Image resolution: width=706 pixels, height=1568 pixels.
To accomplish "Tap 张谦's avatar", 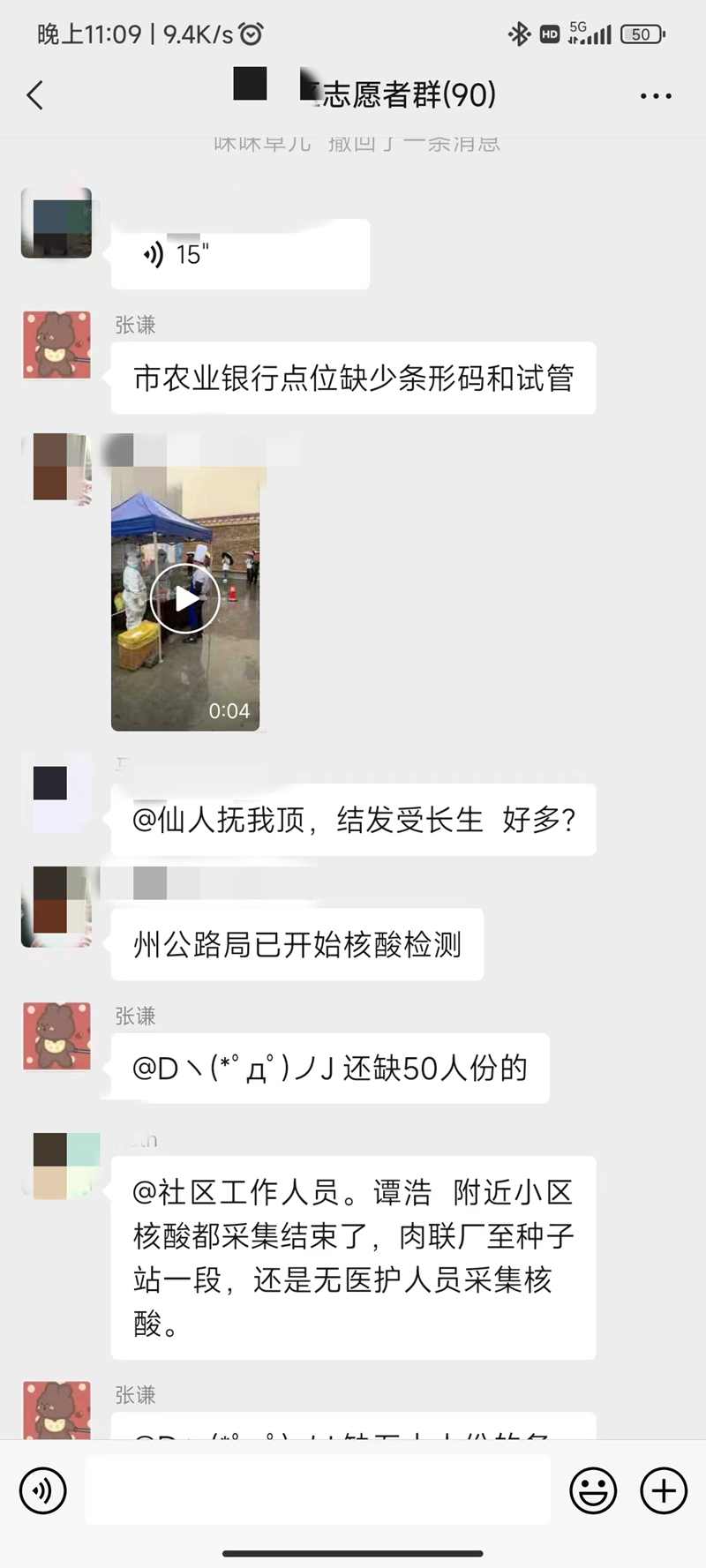I will click(x=56, y=345).
